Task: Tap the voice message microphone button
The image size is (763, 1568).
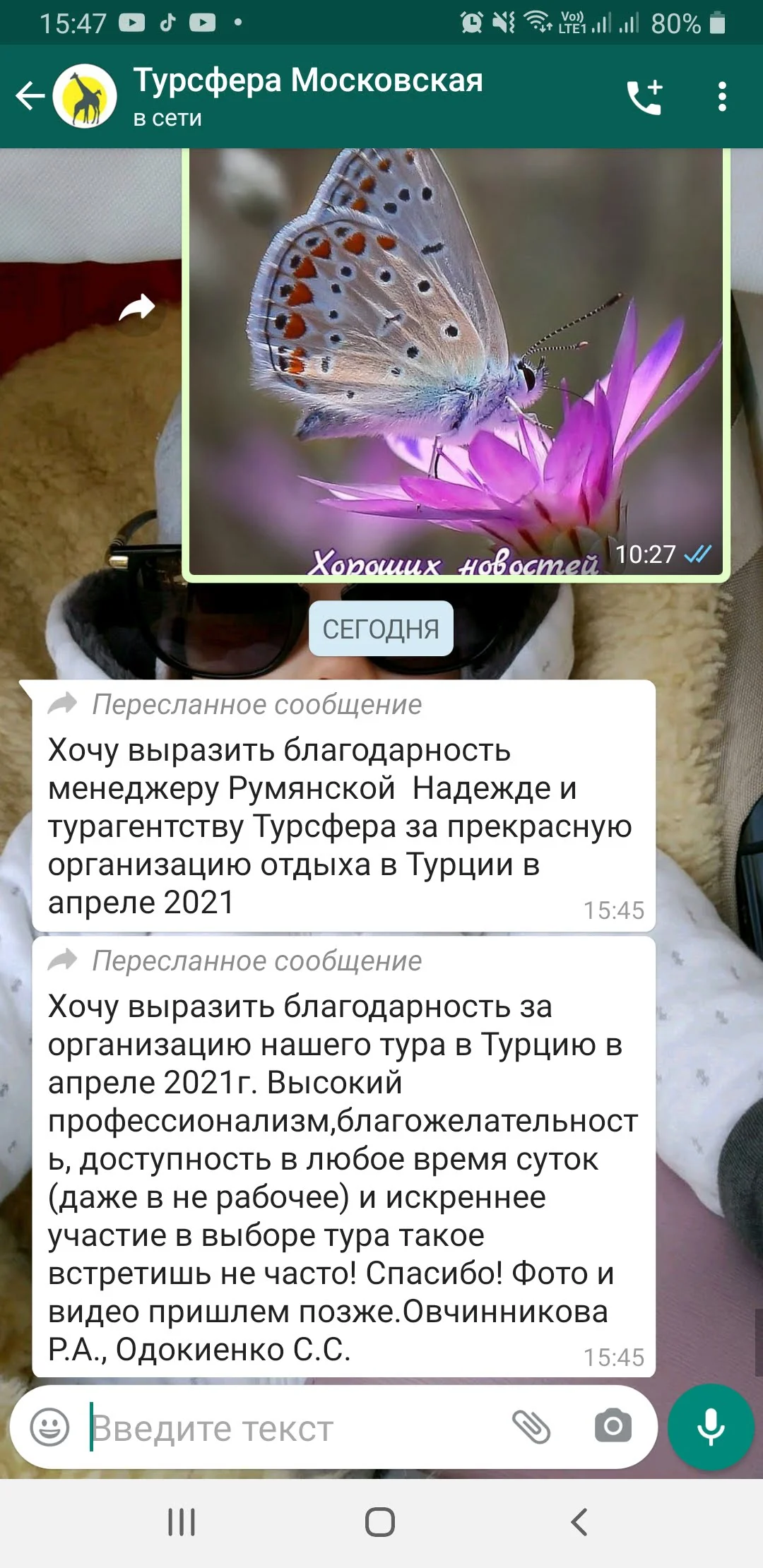Action: [711, 1427]
